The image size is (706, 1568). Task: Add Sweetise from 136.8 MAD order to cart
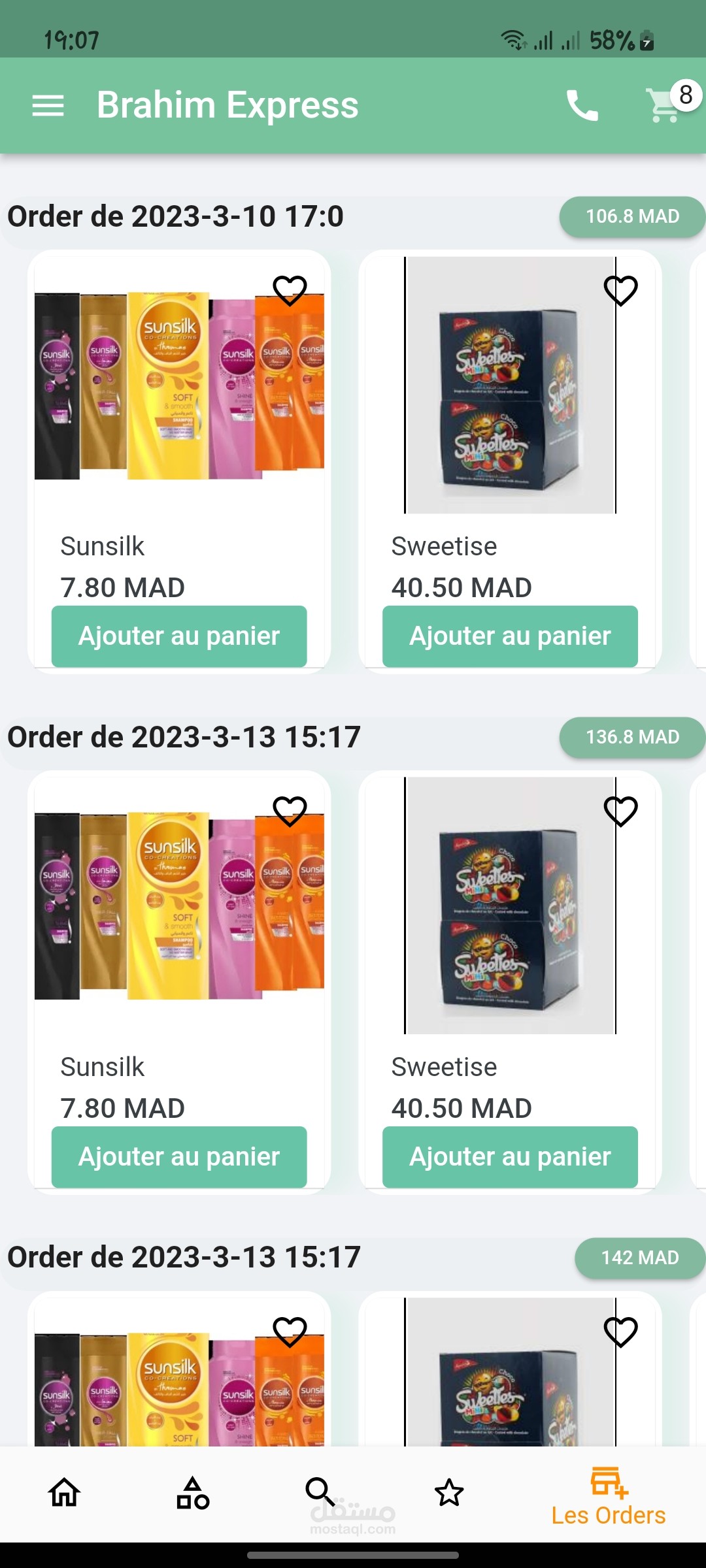[x=510, y=1156]
